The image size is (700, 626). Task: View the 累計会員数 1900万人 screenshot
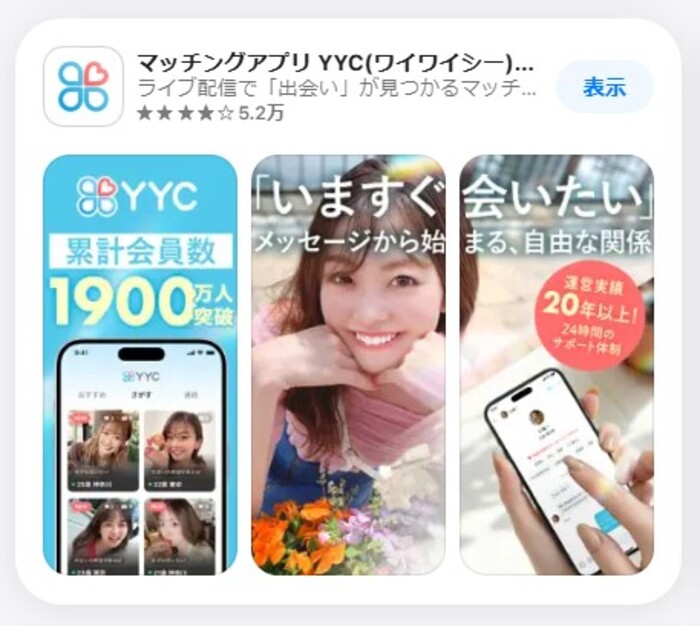click(140, 365)
